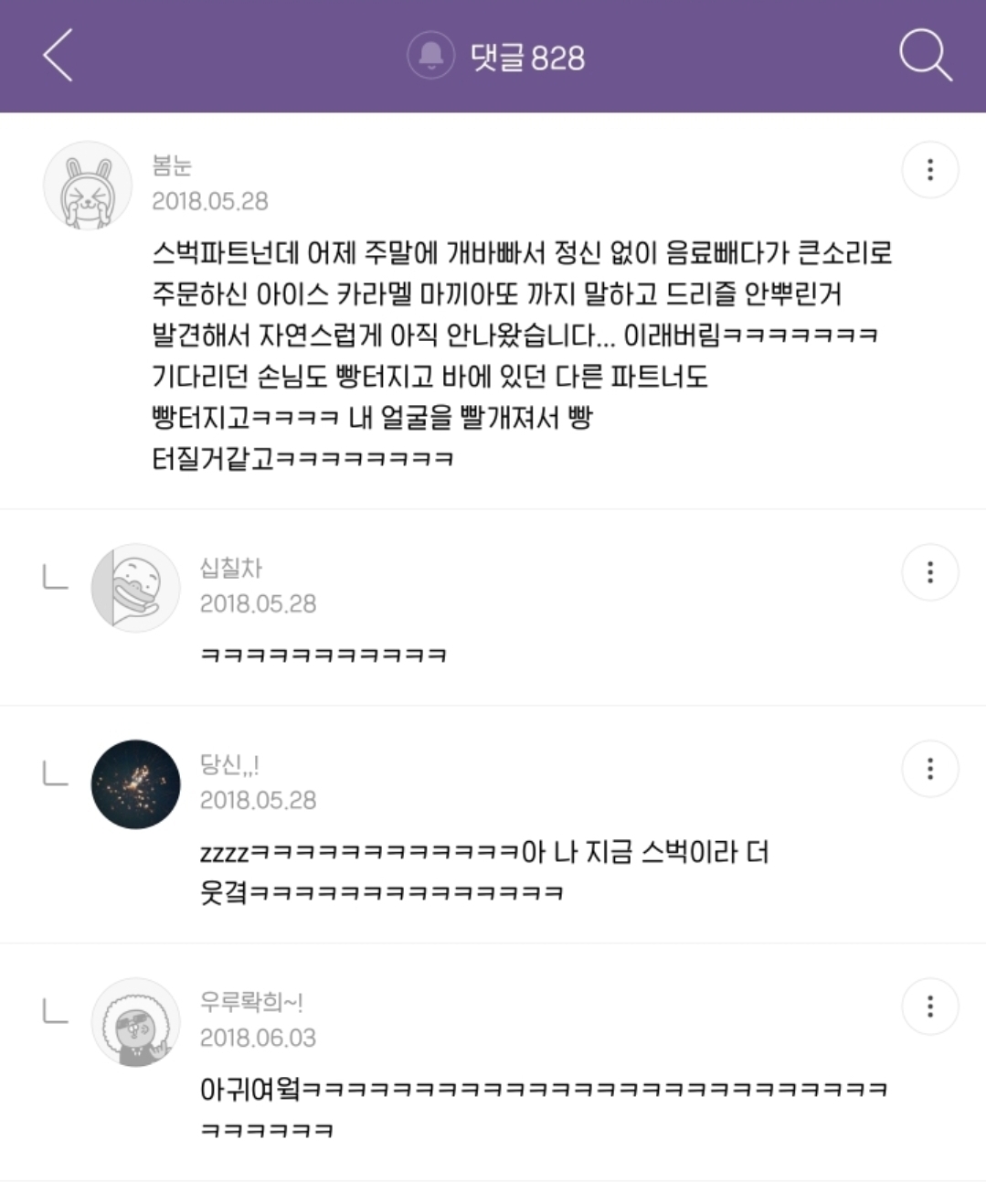View 당신,,!'s profile photo
The image size is (986, 1204).
pos(136,784)
